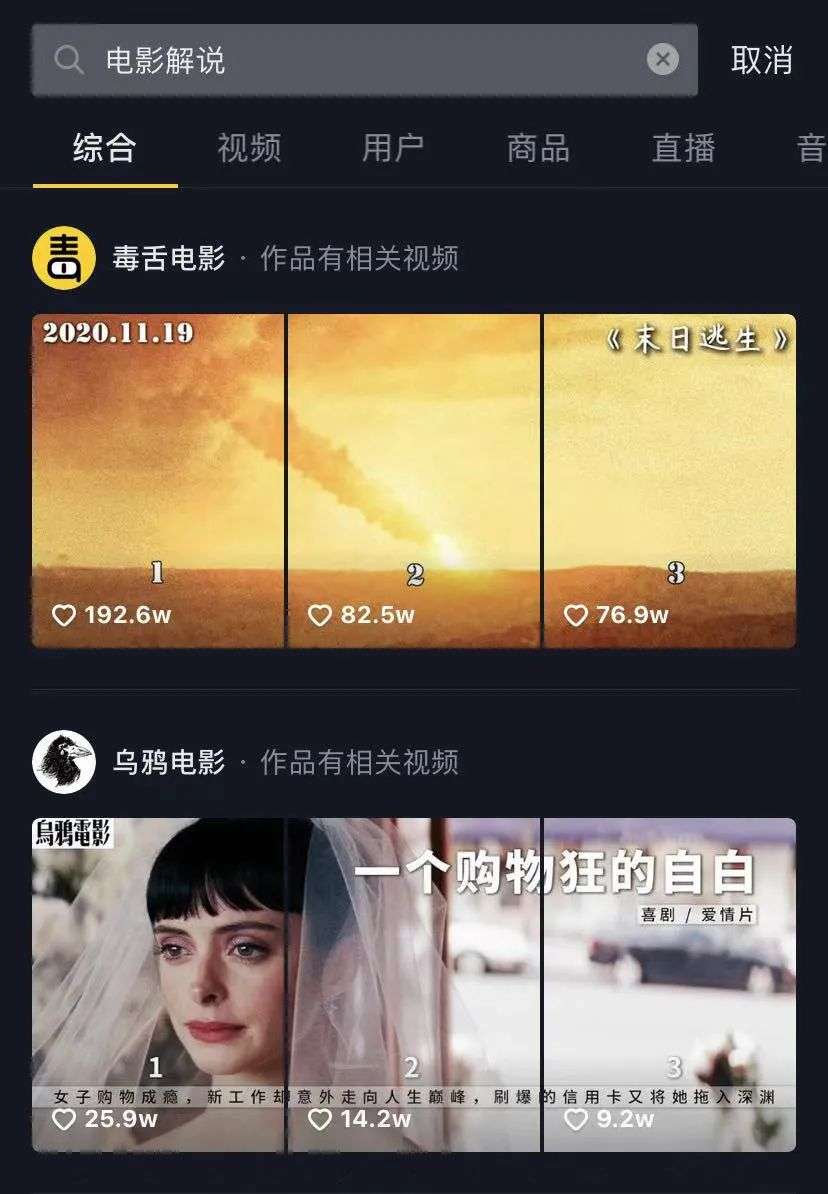Open 毒舌电影 user profile

click(65, 258)
